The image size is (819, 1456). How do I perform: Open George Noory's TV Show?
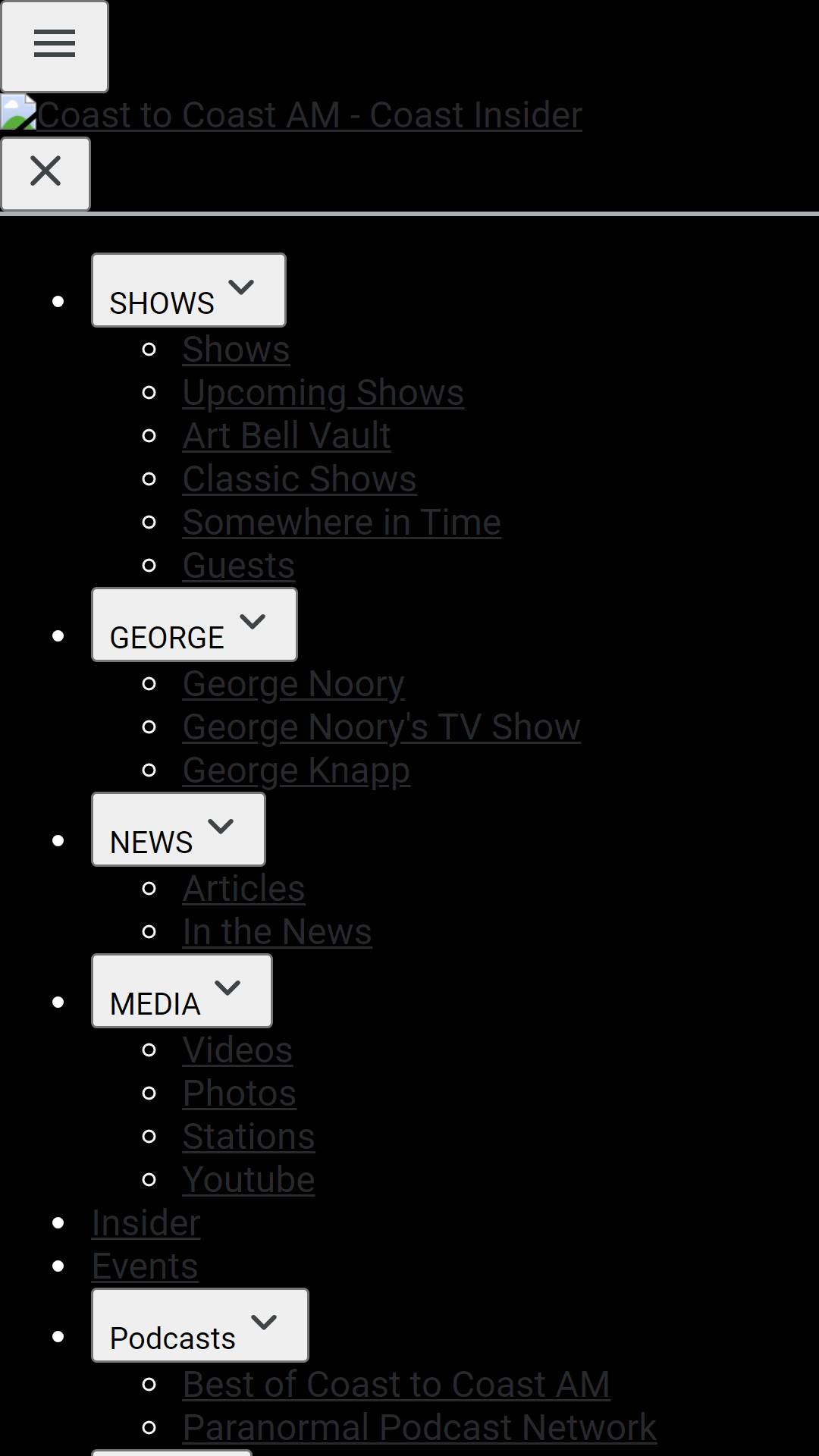[381, 727]
